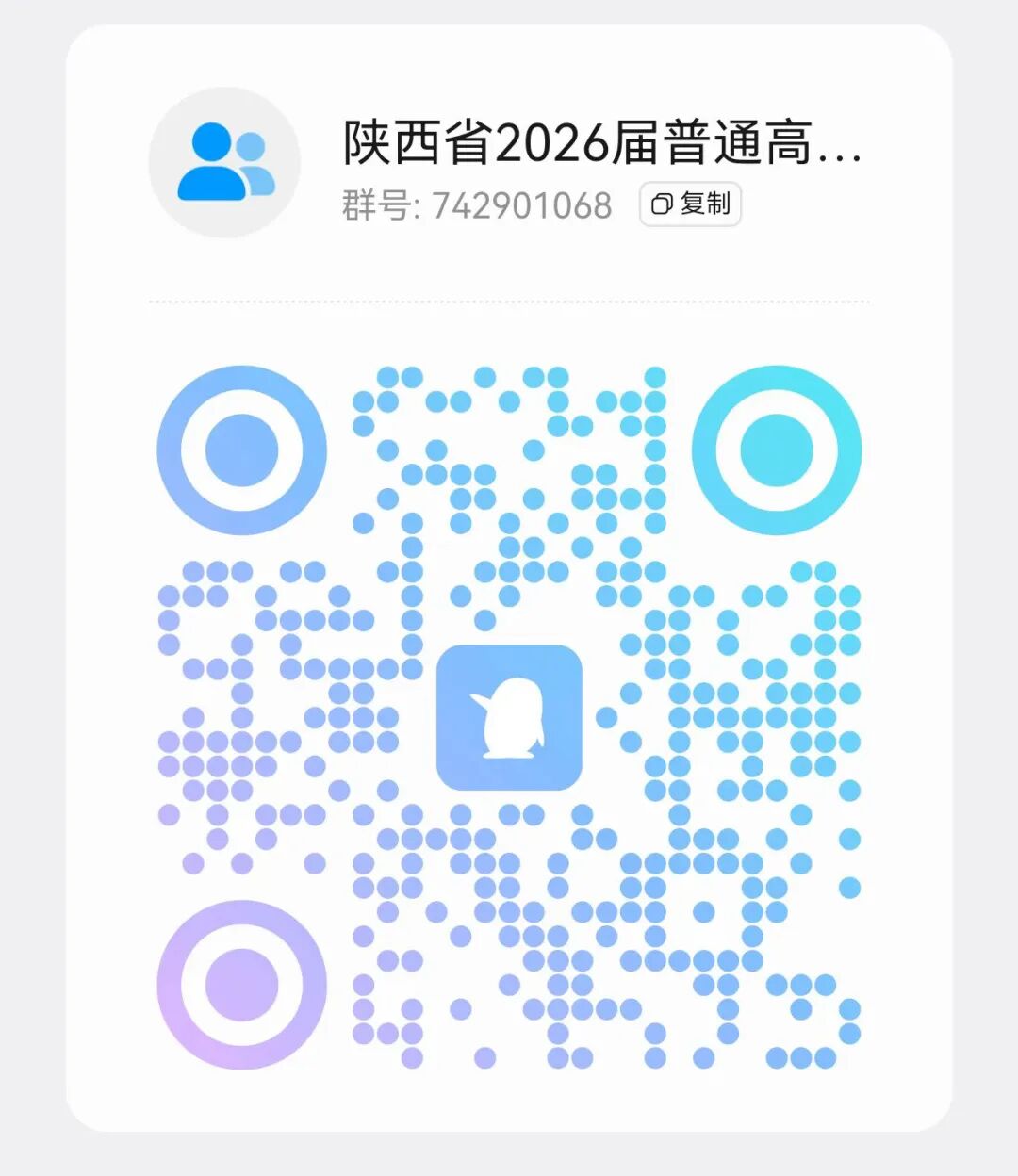Click the group avatar with two-person icon
Image resolution: width=1018 pixels, height=1176 pixels.
click(224, 162)
